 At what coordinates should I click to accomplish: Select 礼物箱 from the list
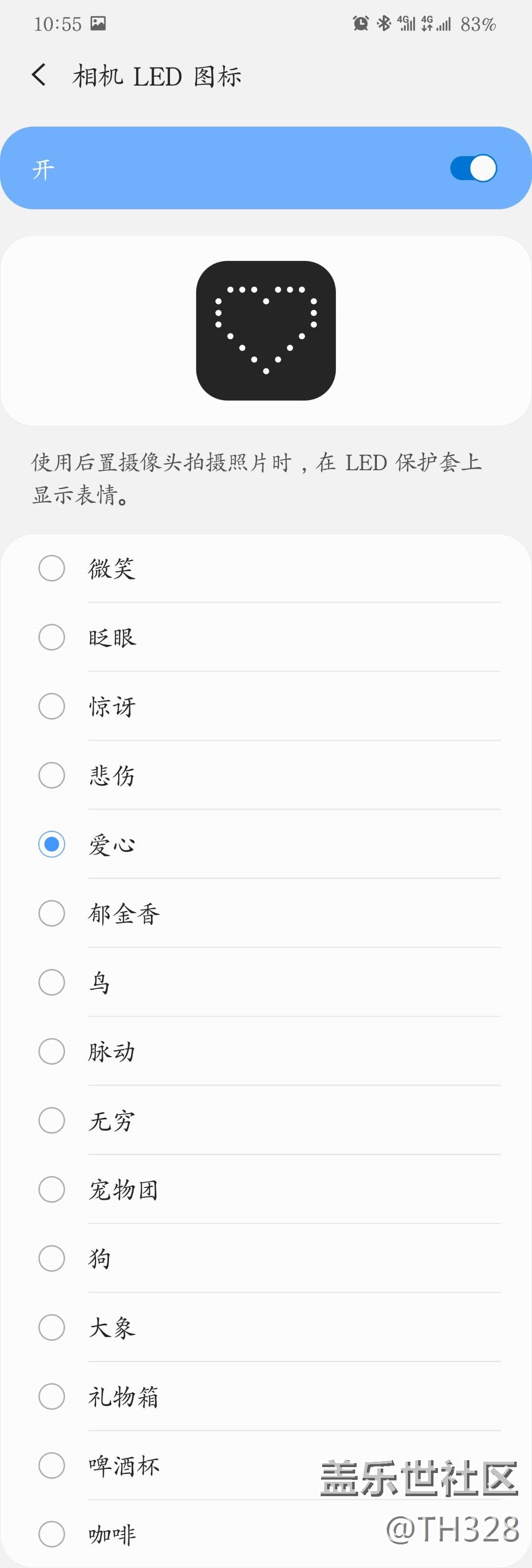coord(52,1396)
